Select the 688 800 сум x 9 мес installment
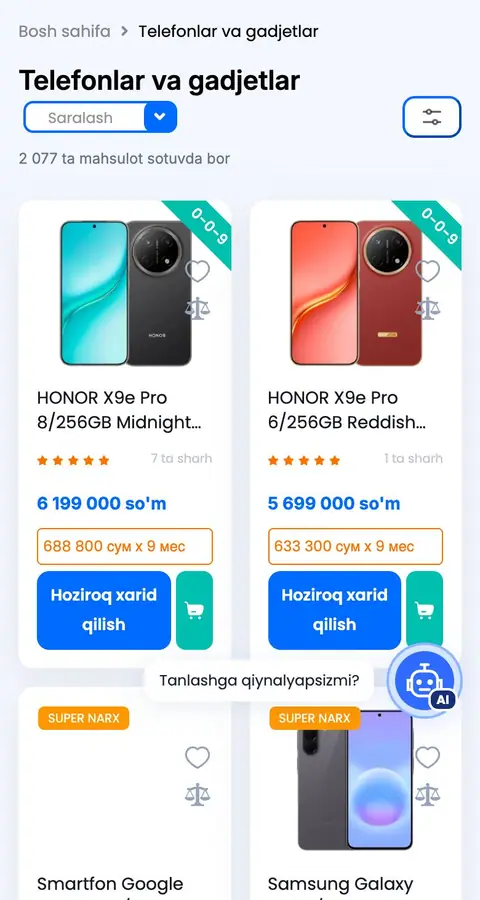This screenshot has height=900, width=480. (125, 546)
